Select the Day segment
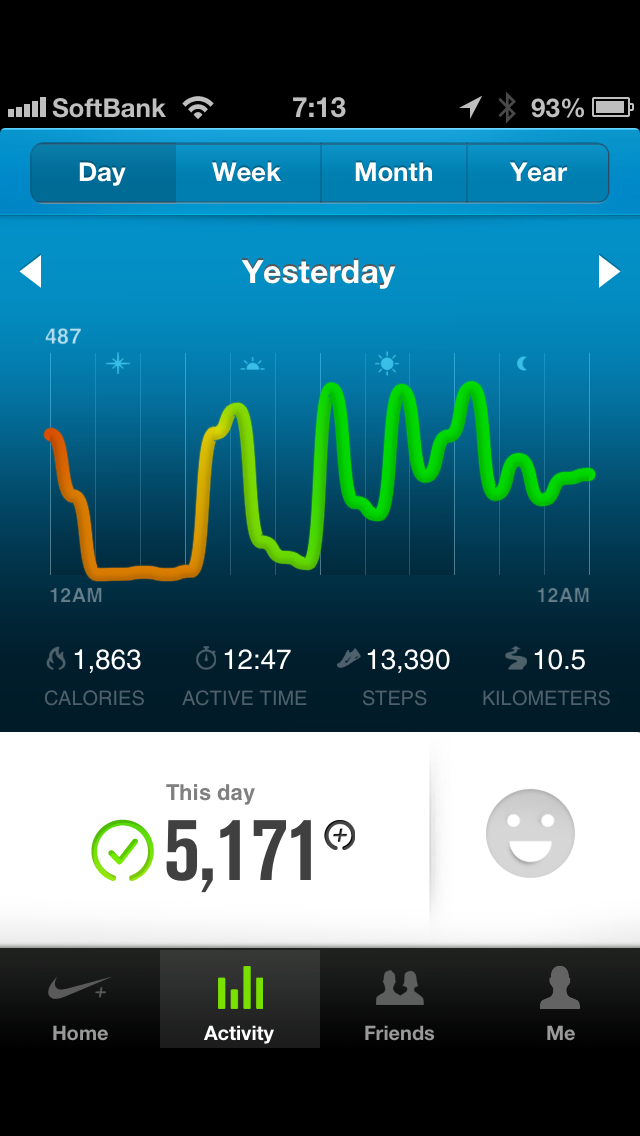640x1136 pixels. coord(102,173)
